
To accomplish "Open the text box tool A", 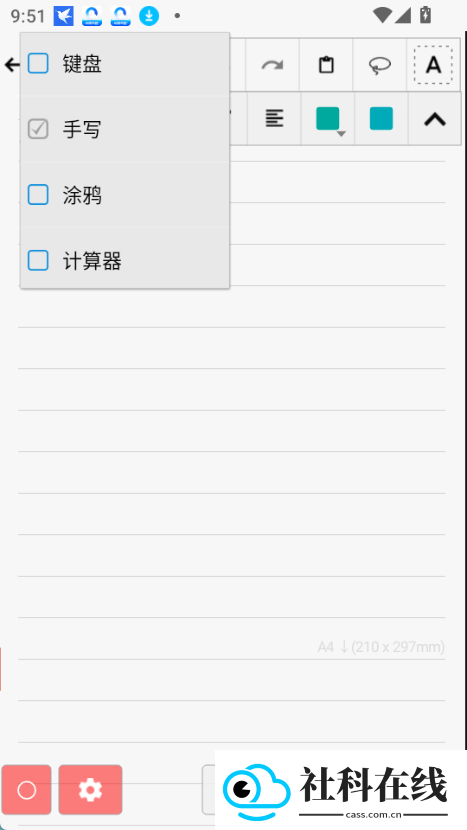I will pyautogui.click(x=433, y=65).
